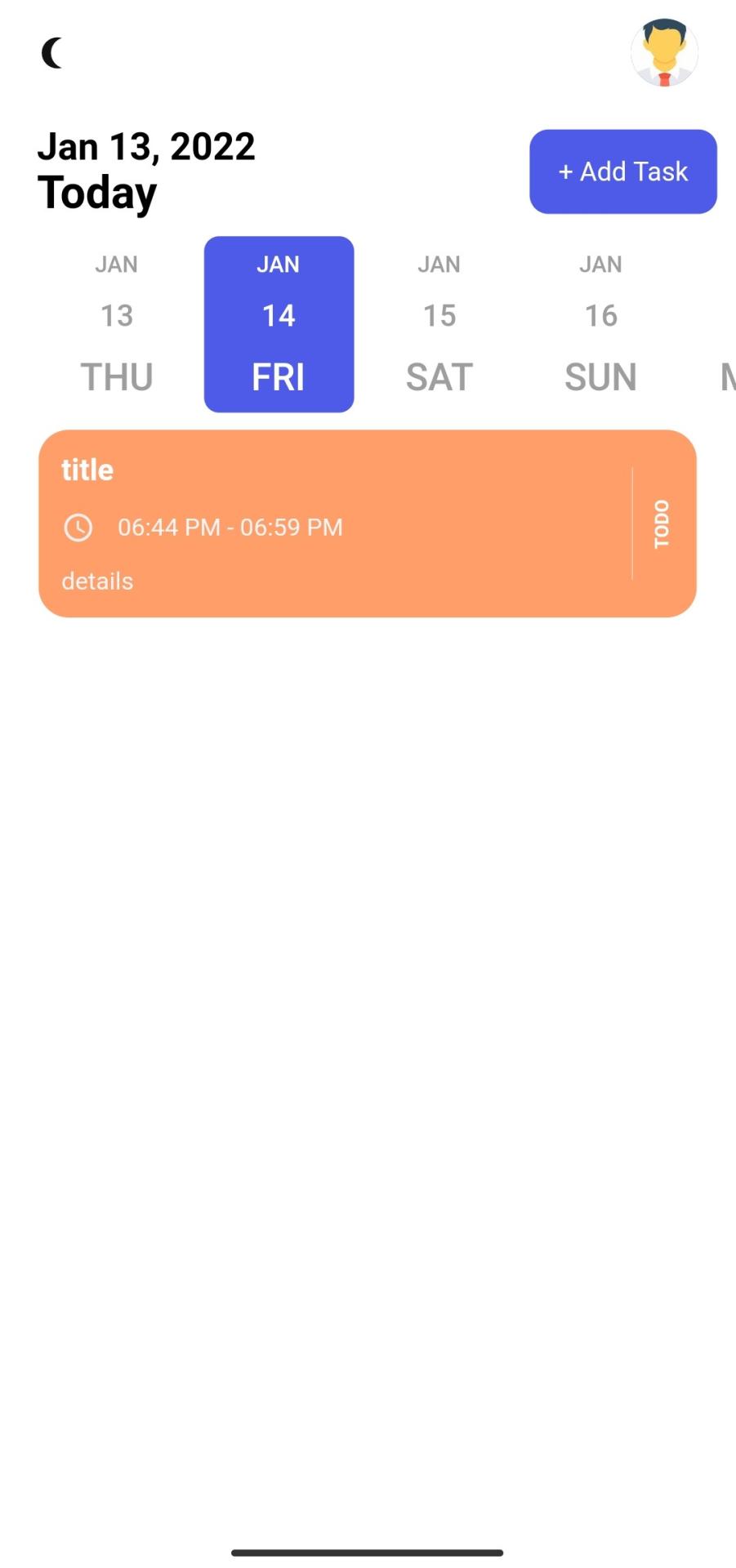This screenshot has width=736, height=1568.
Task: Choose Saturday Jan 15 in the date picker
Action: point(439,324)
